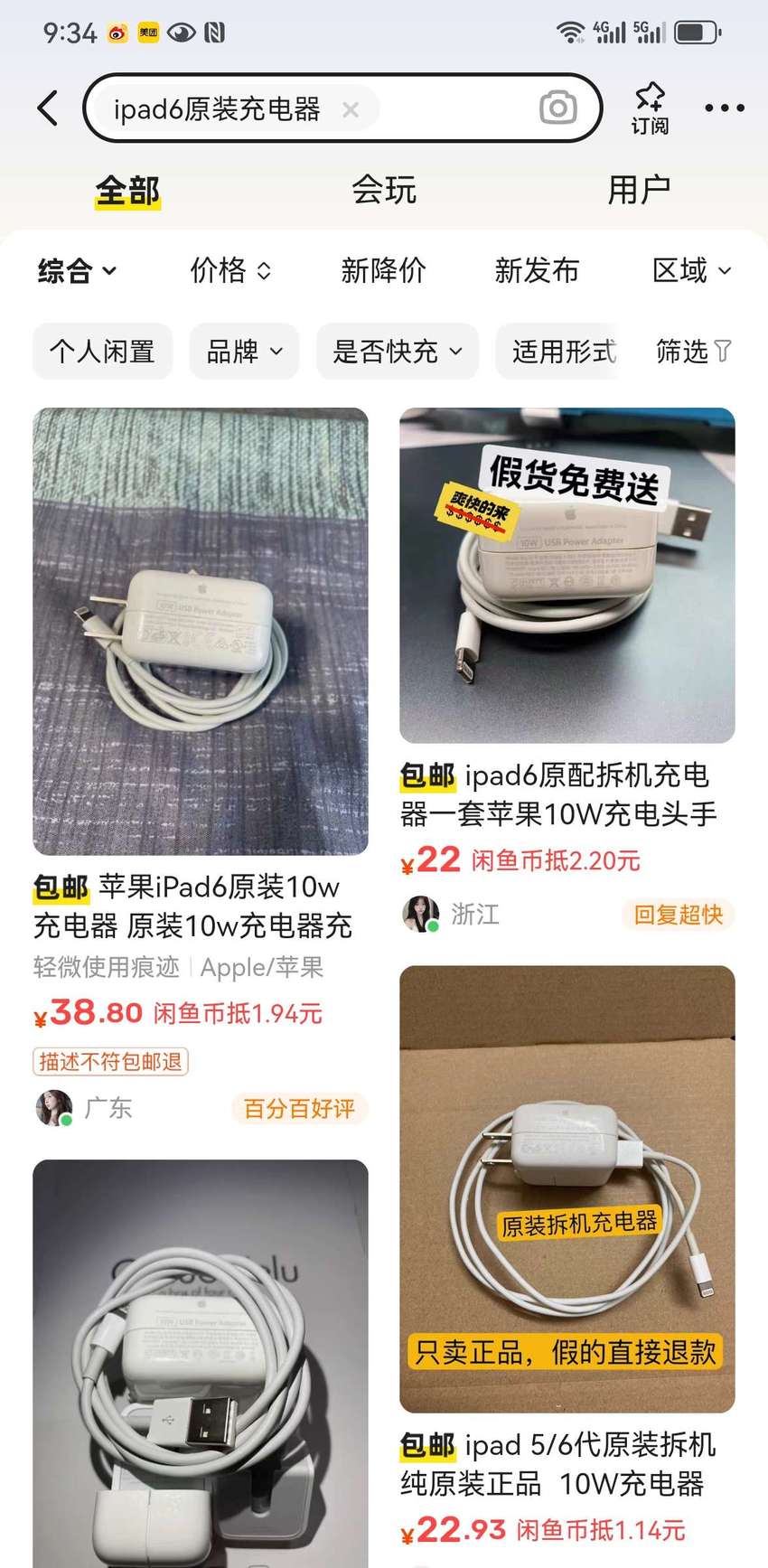Open camera image search

557,108
